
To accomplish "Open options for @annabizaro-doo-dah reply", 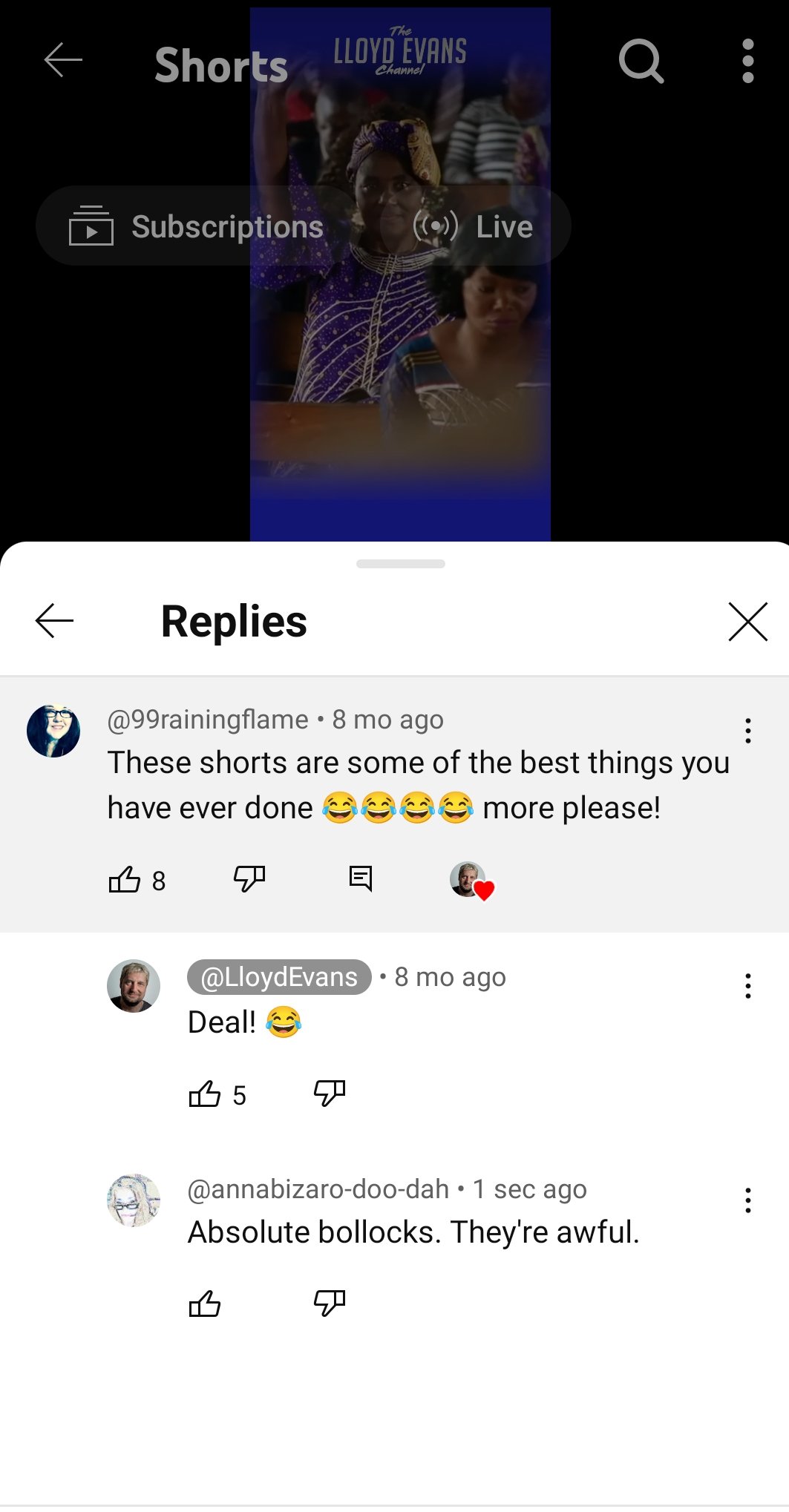I will (747, 1200).
